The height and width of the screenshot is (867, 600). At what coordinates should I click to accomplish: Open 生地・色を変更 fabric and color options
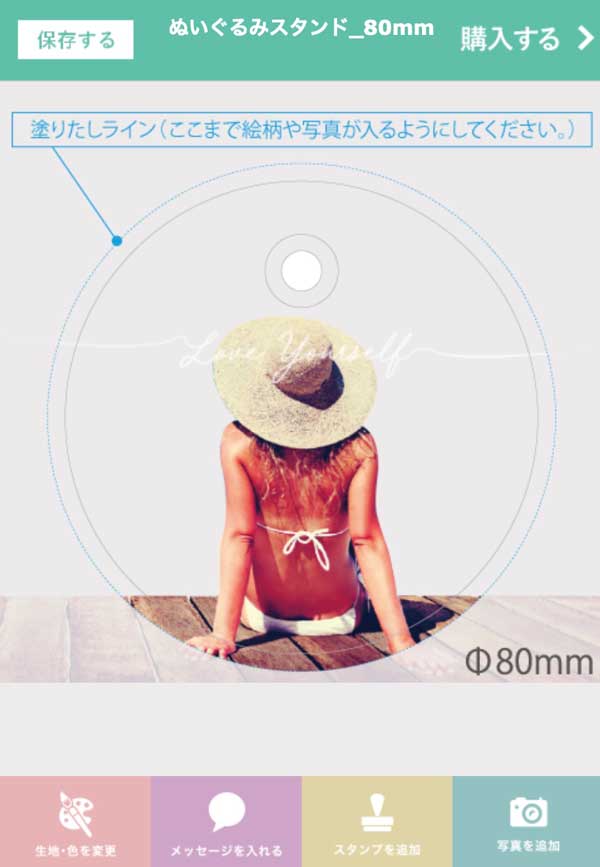[x=75, y=822]
